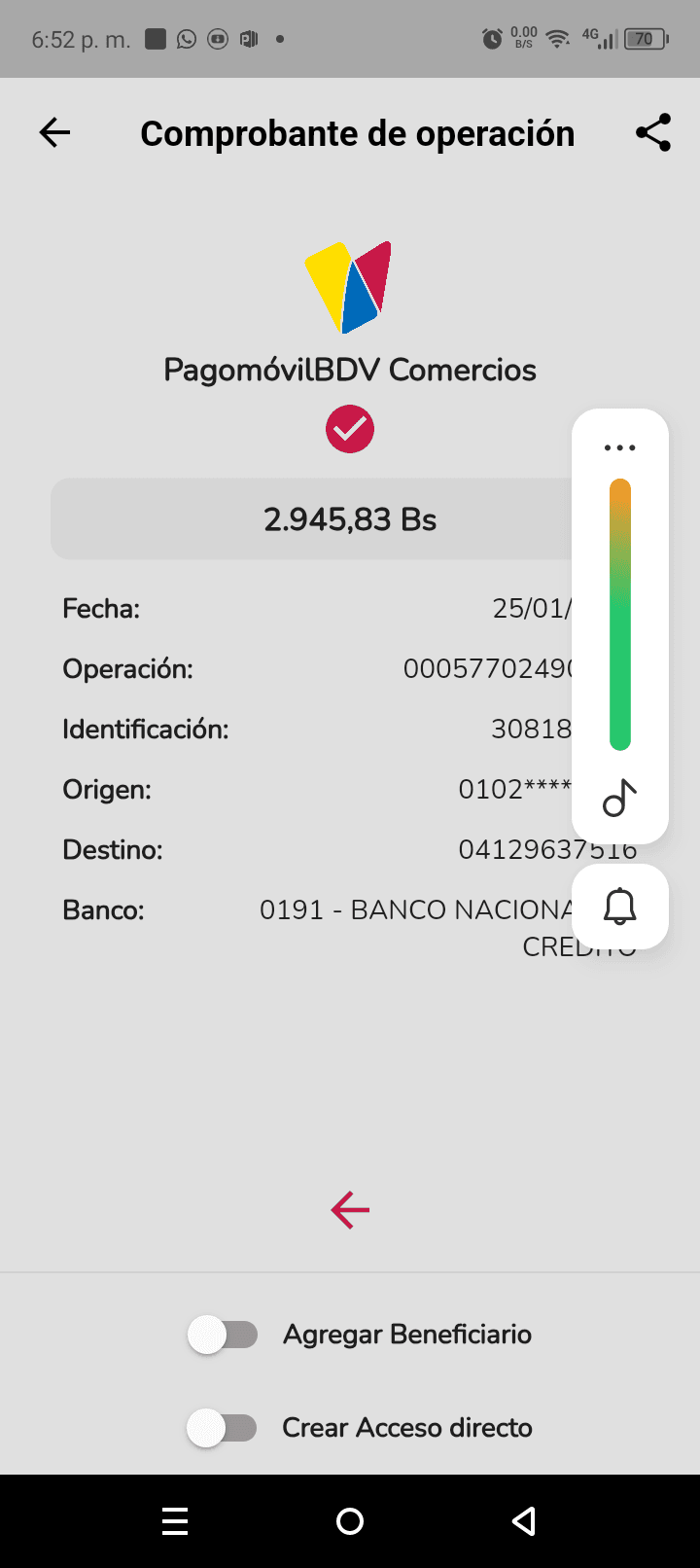Go to the home screen
This screenshot has height=1568, width=700.
[x=350, y=1521]
